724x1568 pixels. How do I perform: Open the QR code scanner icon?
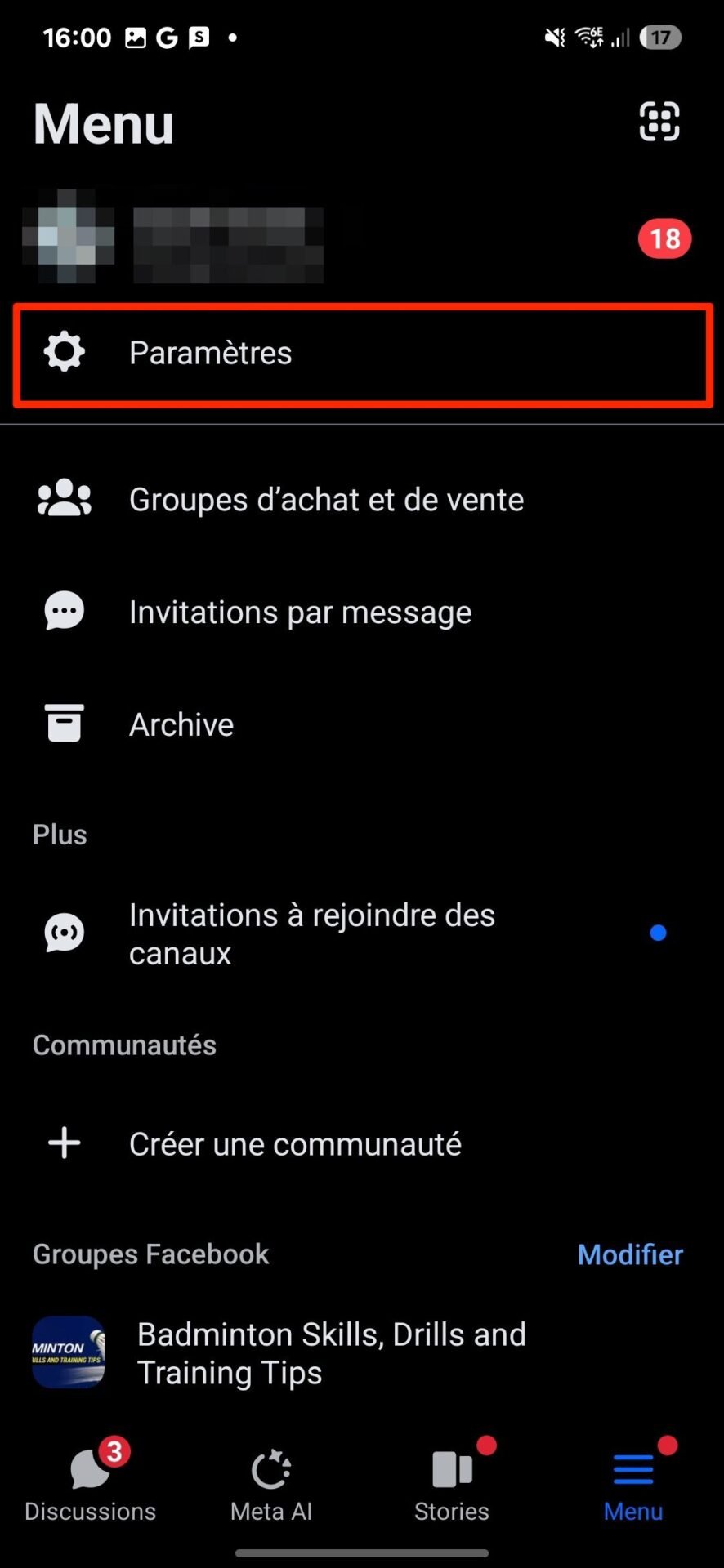click(659, 122)
